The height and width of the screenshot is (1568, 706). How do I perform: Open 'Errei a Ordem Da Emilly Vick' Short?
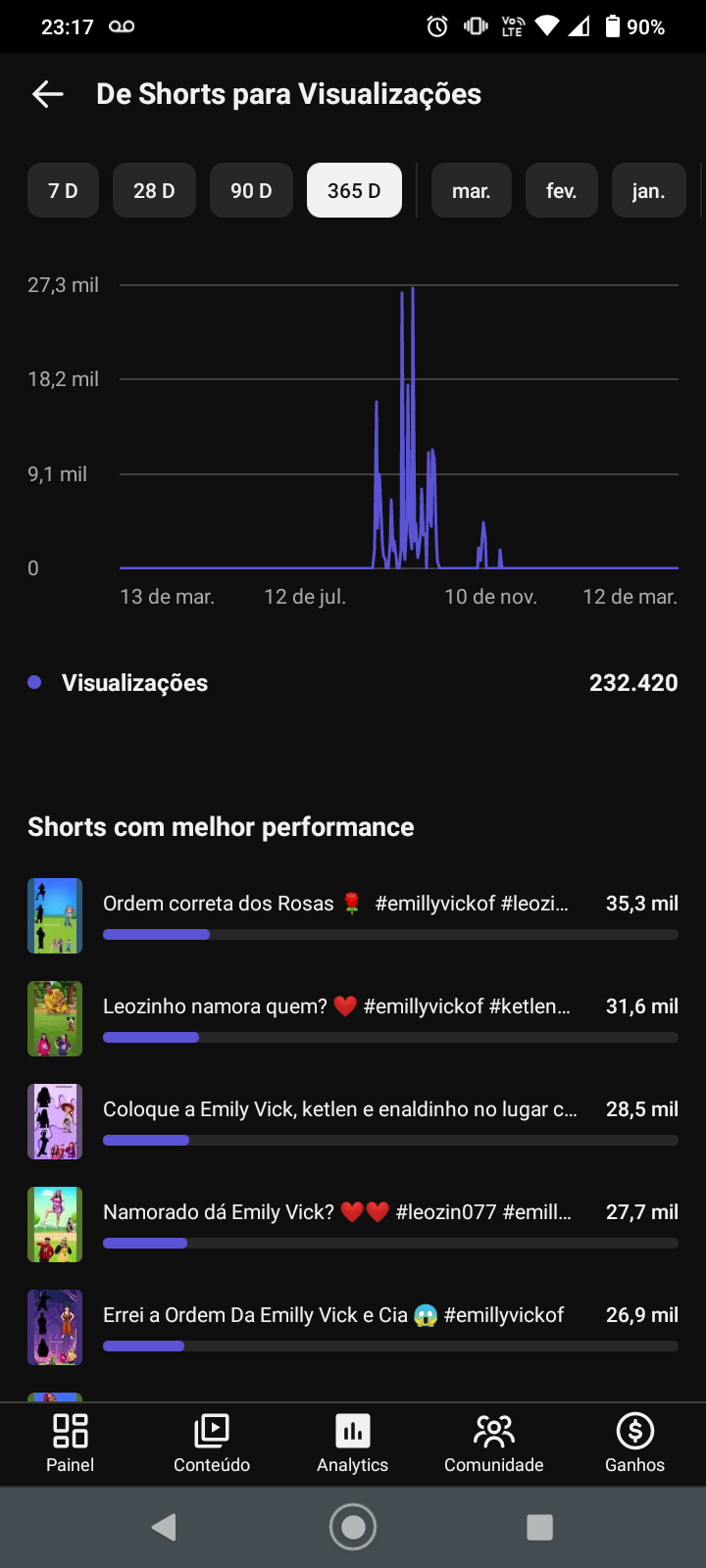pos(333,1316)
